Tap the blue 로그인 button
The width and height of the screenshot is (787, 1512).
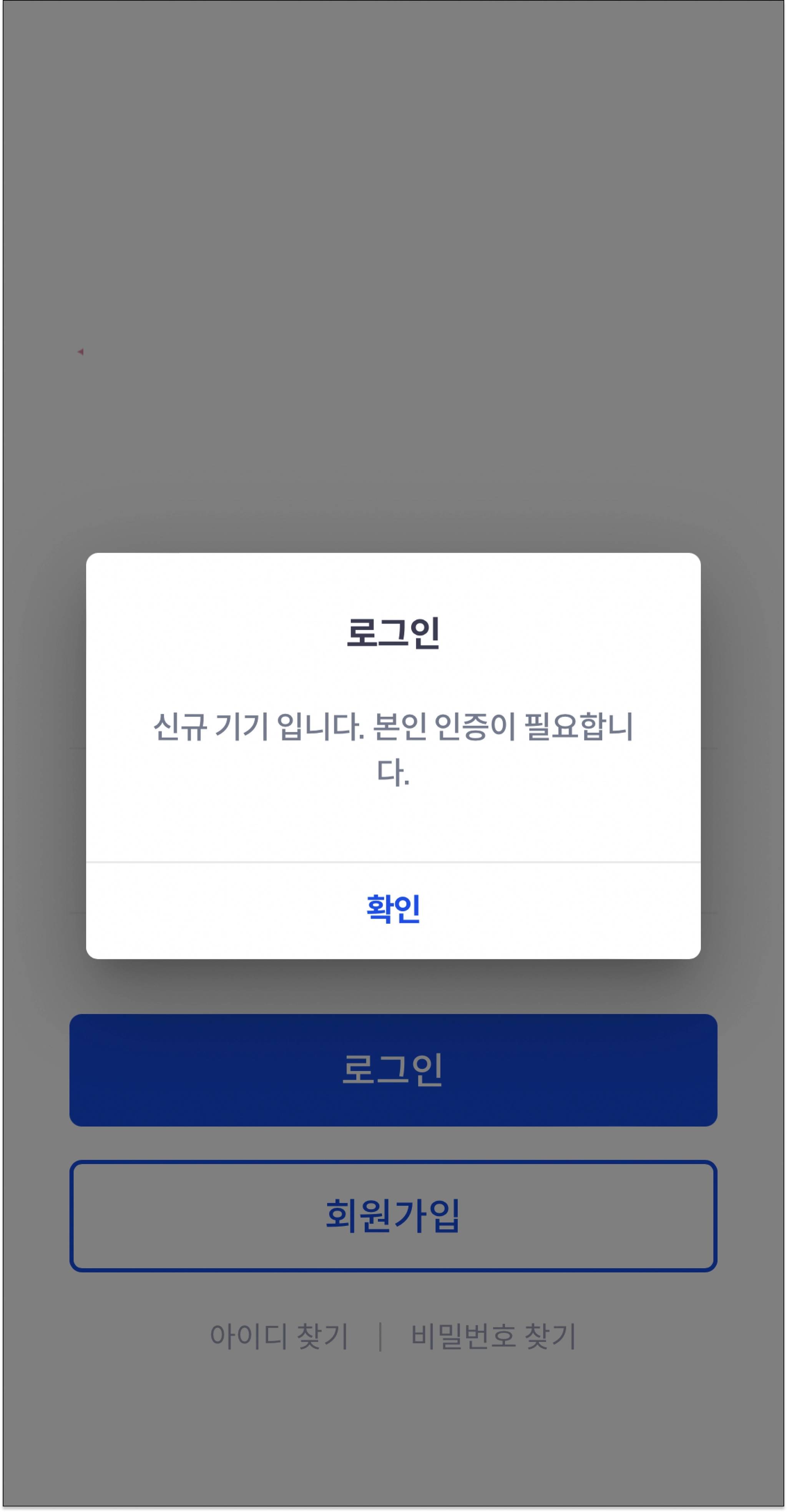393,1069
